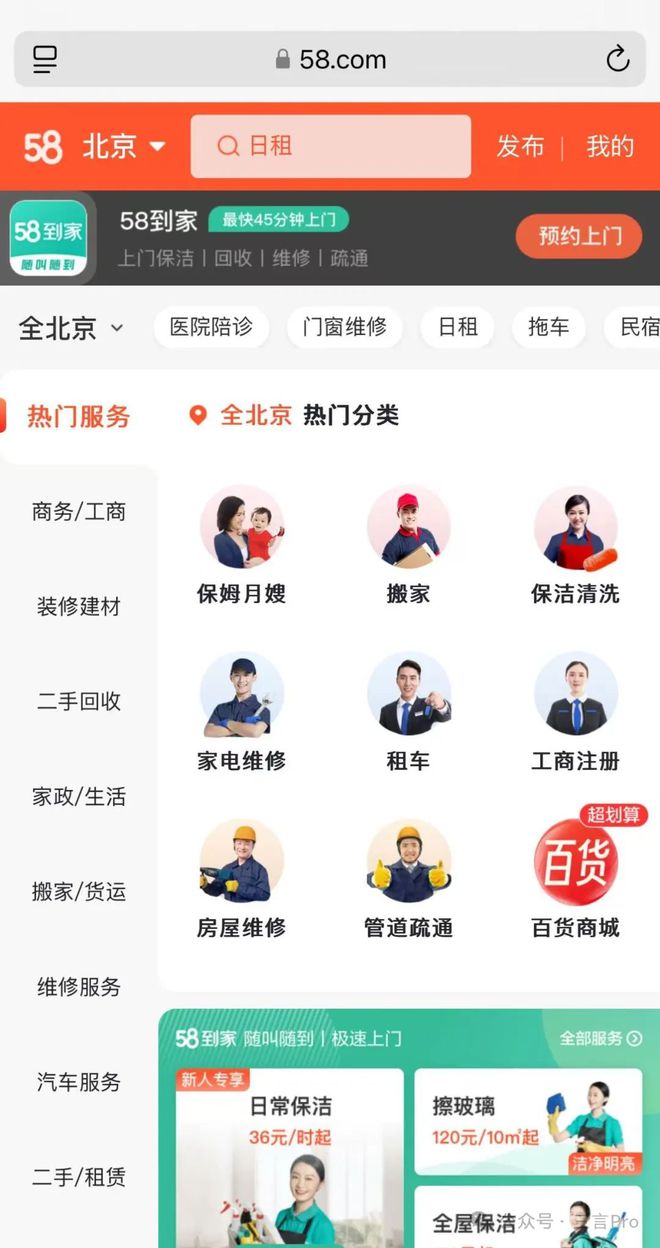Switch to 装修建材 category
This screenshot has width=660, height=1248.
(79, 607)
